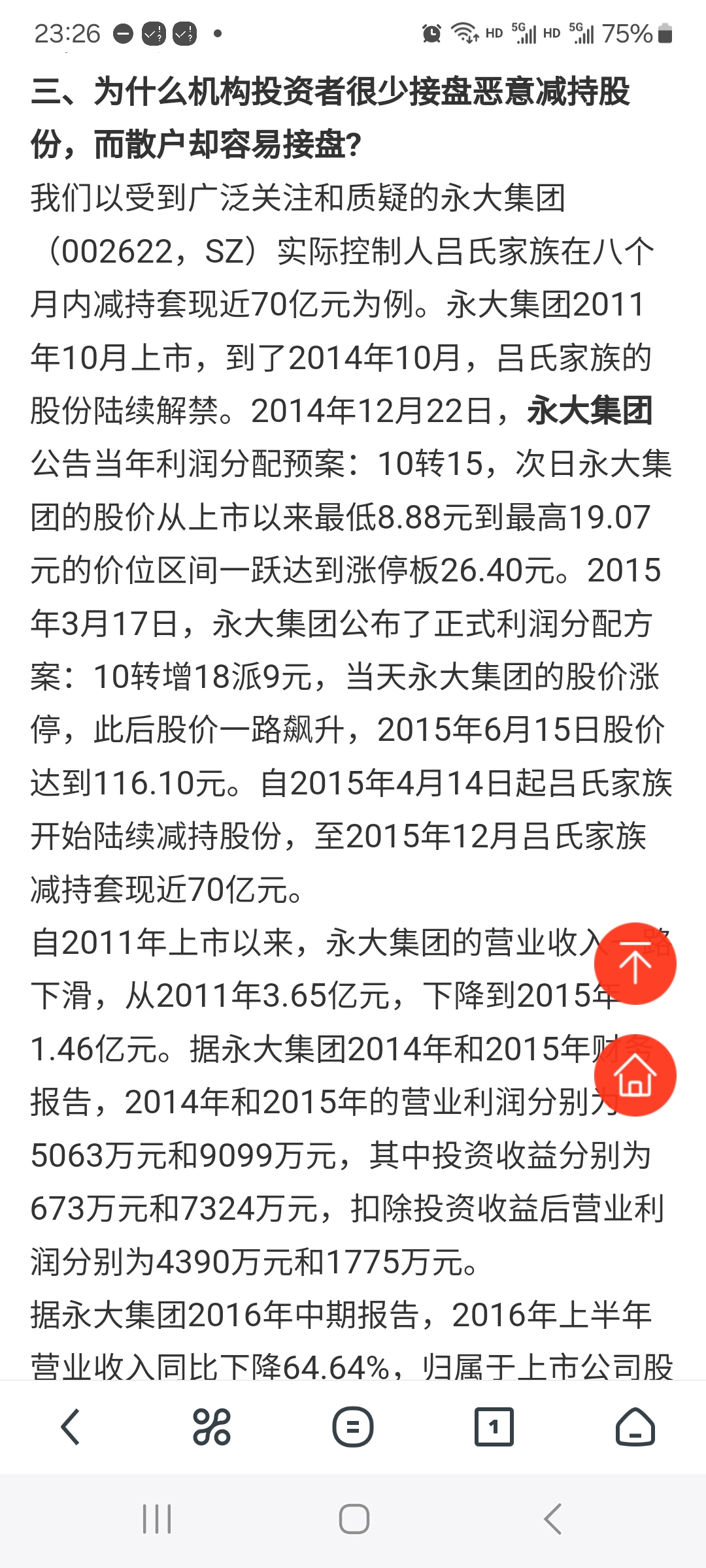Tap the system home button
The width and height of the screenshot is (706, 1568).
[x=354, y=1519]
